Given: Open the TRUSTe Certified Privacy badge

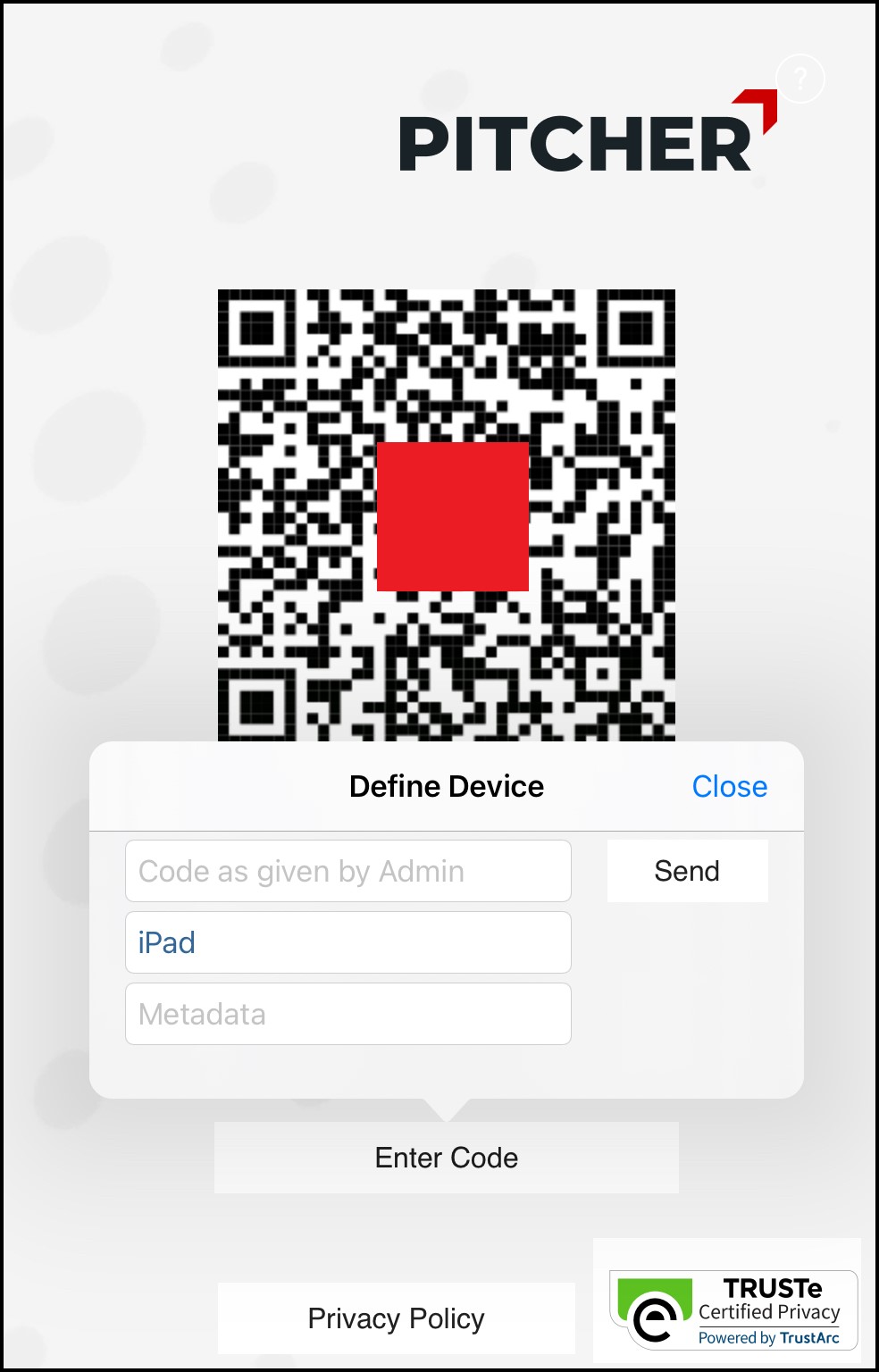Looking at the screenshot, I should 732,1310.
